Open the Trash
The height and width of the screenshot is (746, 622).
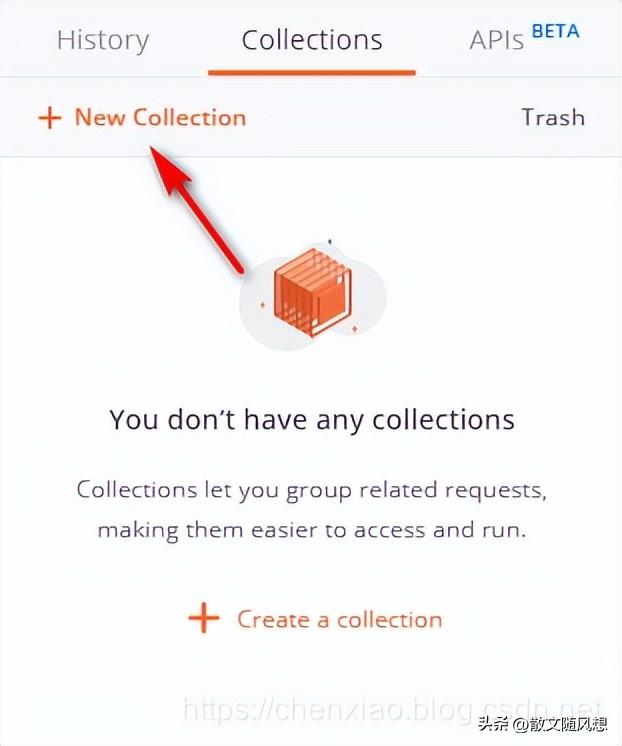click(x=552, y=118)
